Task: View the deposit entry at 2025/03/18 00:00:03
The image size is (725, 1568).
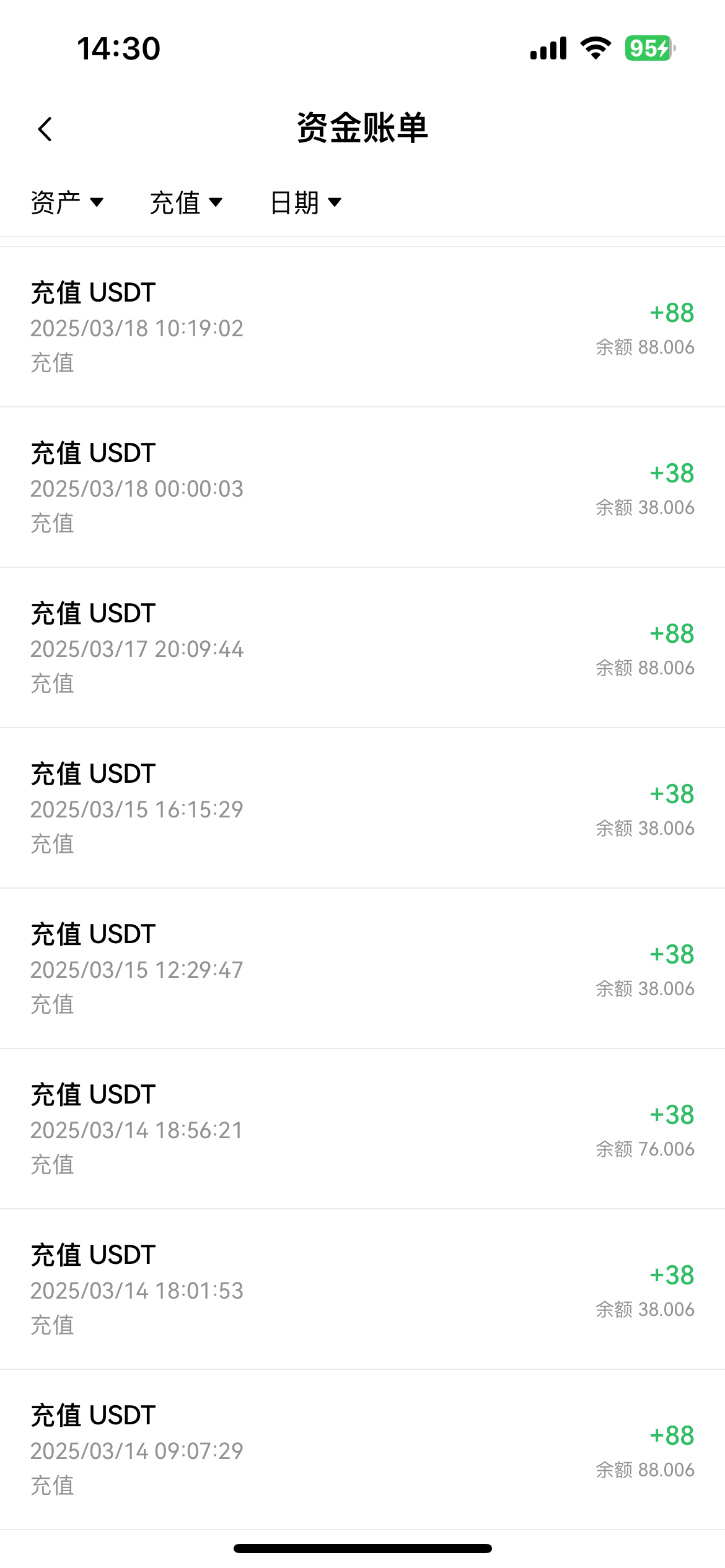Action: 362,487
